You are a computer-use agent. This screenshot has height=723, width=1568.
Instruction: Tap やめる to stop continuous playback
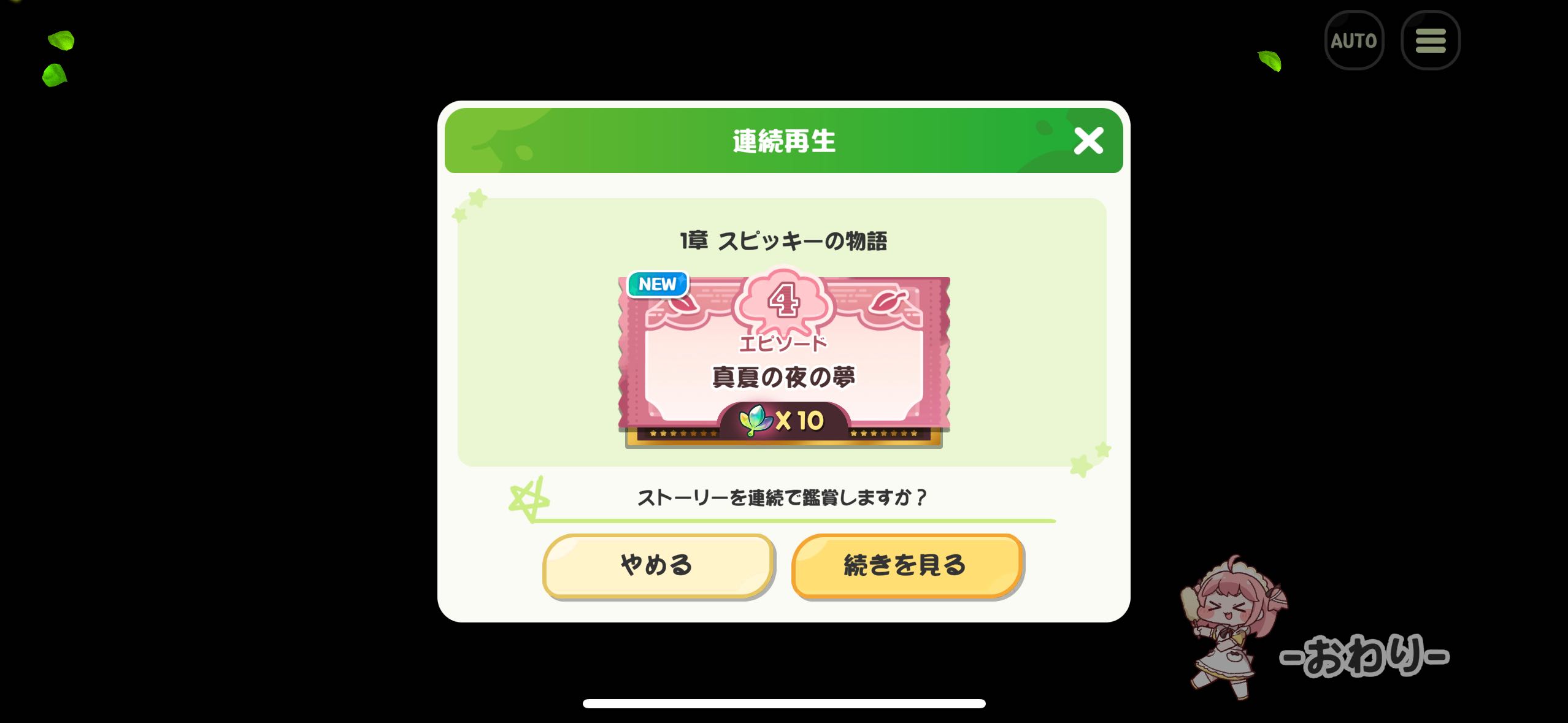(658, 565)
